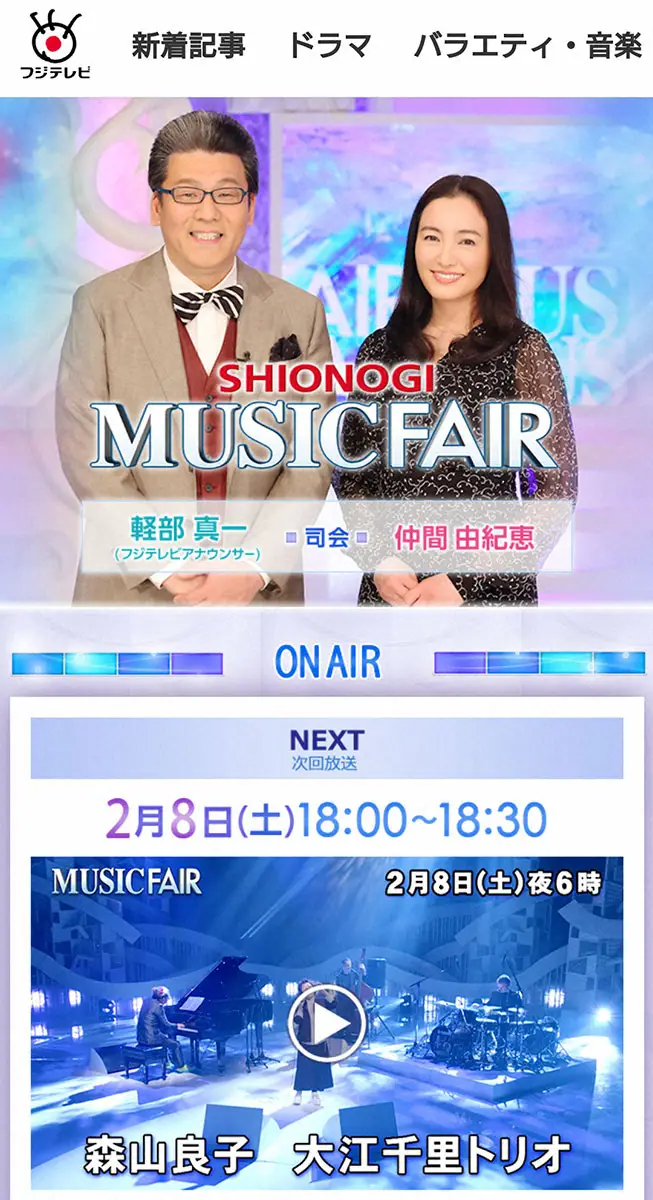The image size is (653, 1200).
Task: Switch to the ドラマ tab
Action: coord(329,46)
